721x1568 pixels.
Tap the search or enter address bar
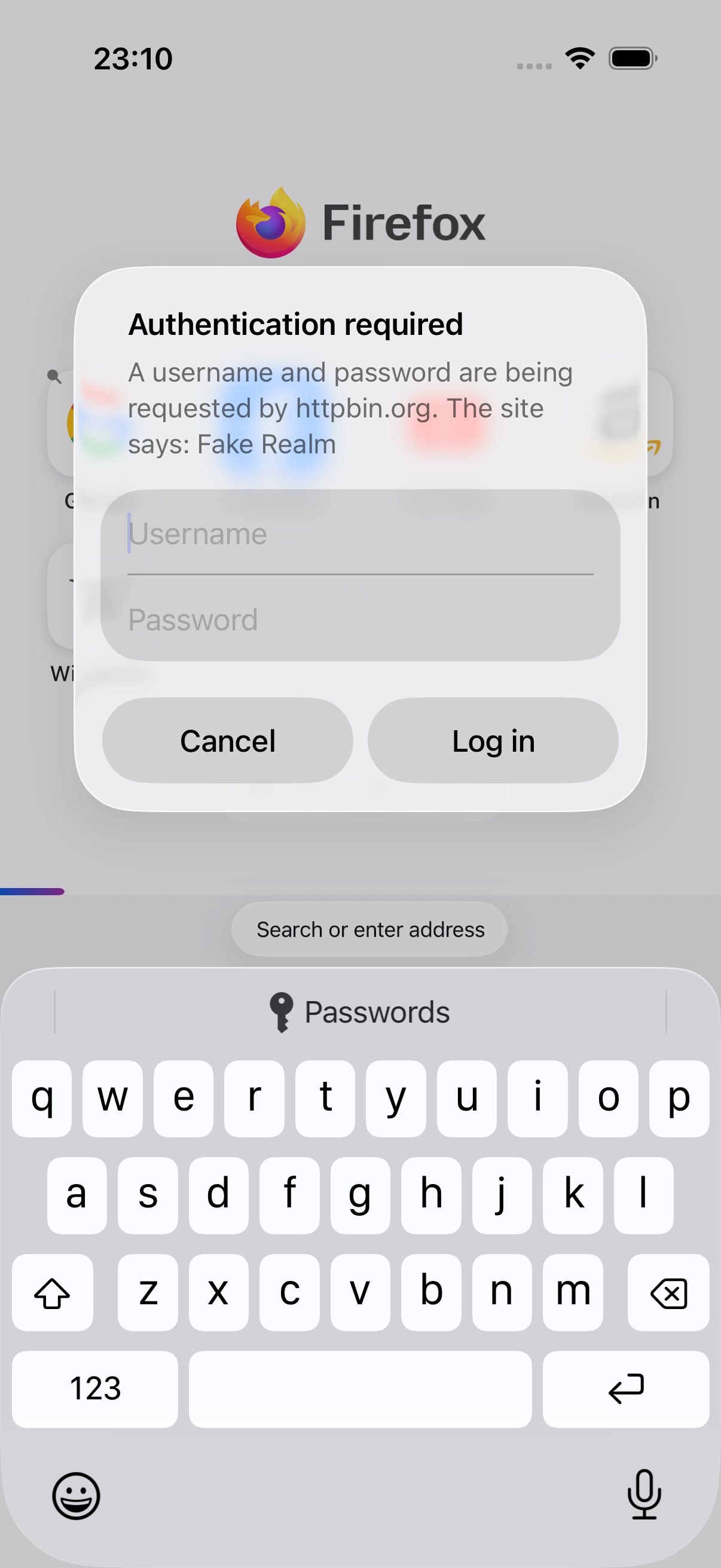click(x=369, y=929)
